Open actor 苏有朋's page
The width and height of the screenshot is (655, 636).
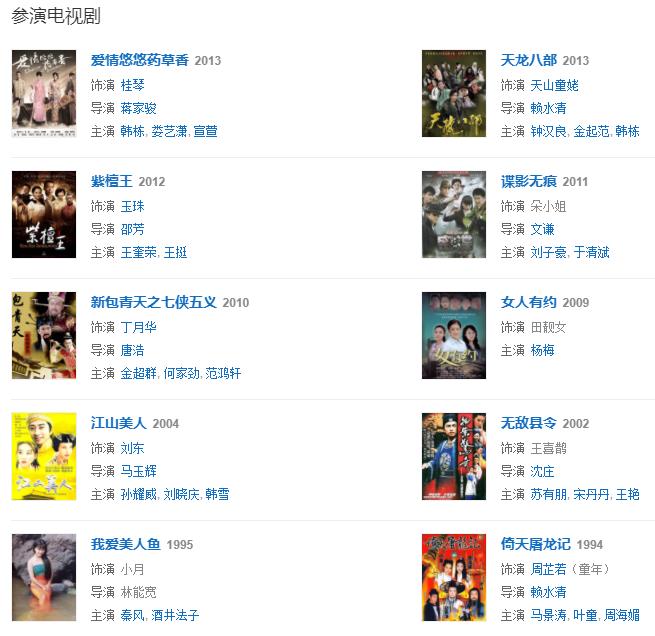pyautogui.click(x=548, y=494)
